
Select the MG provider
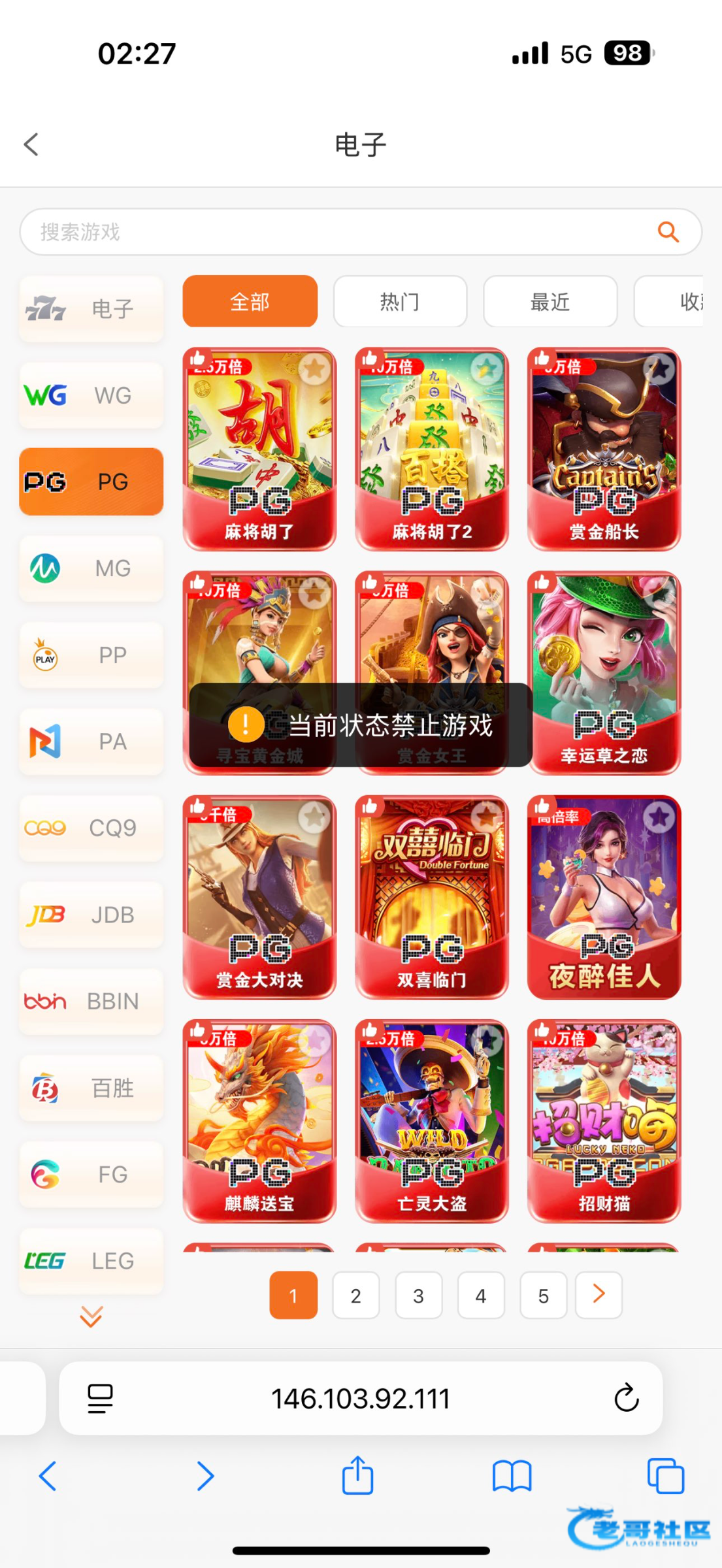91,568
